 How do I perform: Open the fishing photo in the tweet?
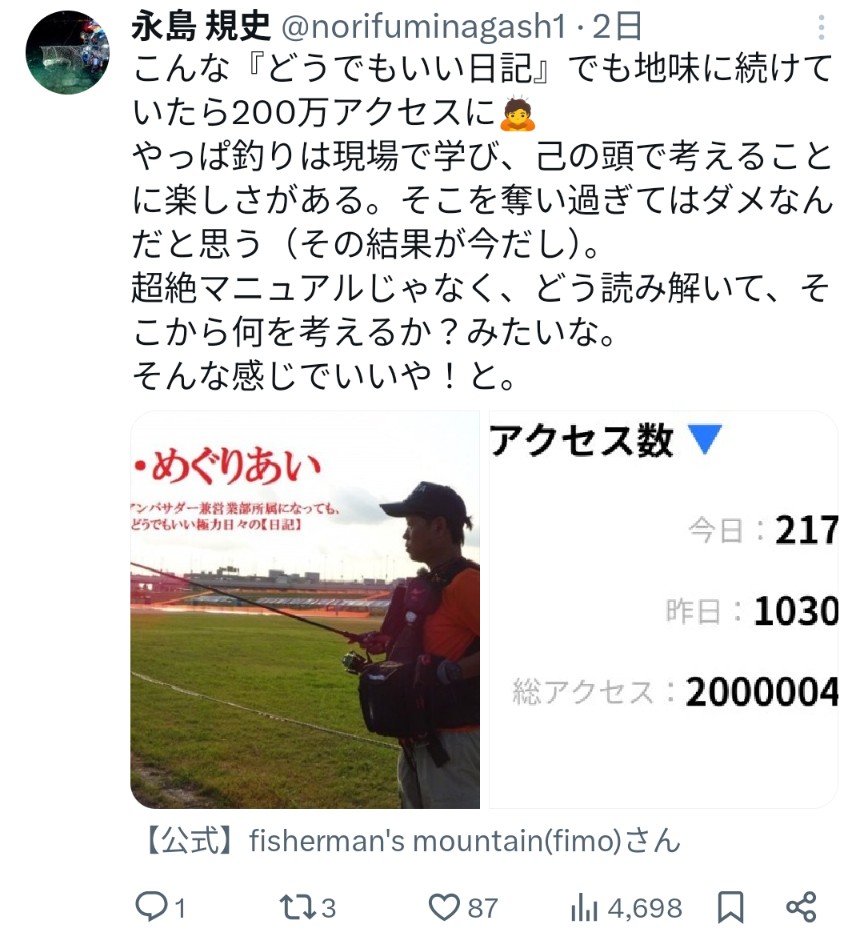tap(305, 610)
